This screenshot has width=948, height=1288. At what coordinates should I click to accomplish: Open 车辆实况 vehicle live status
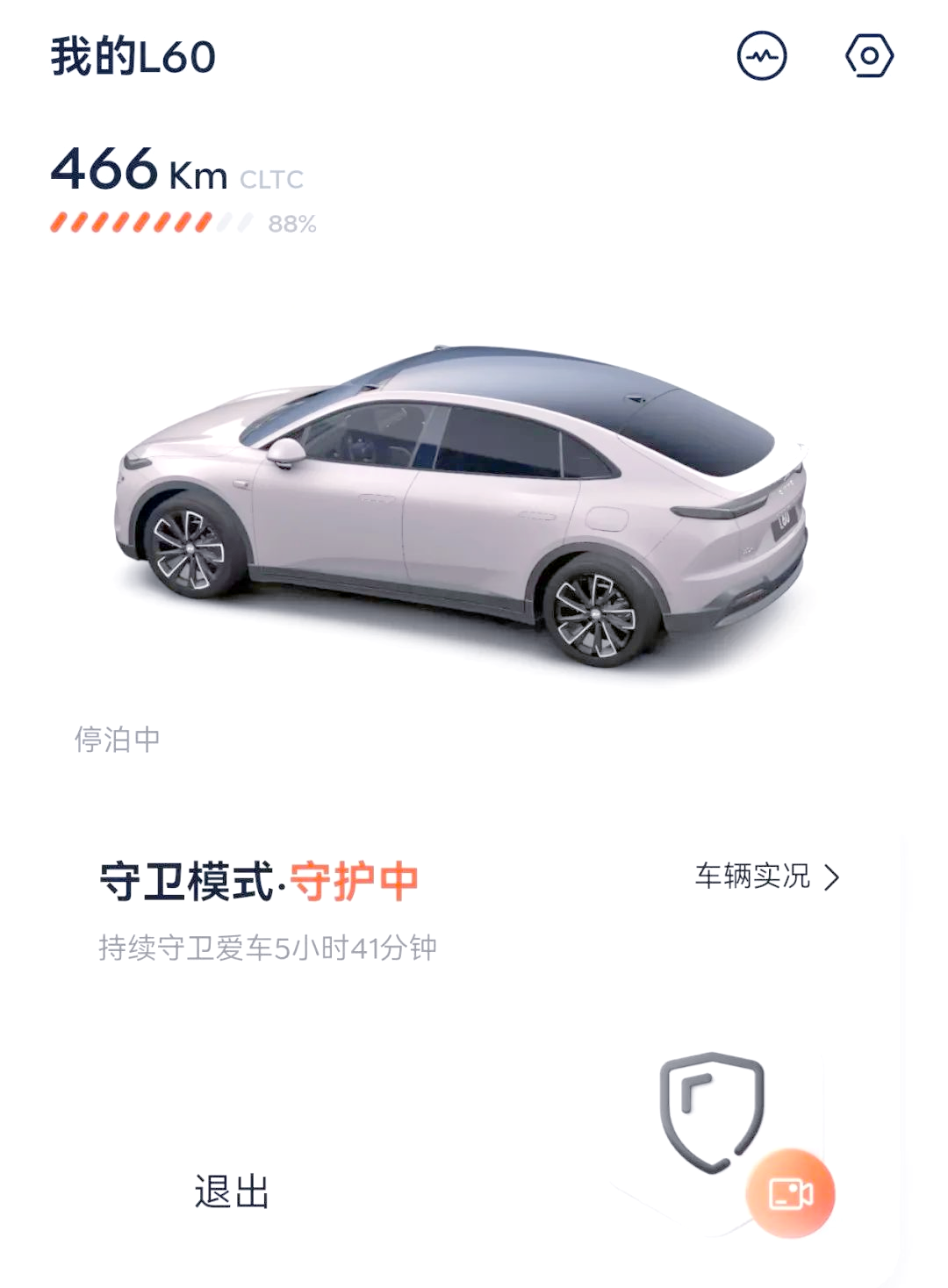(x=766, y=876)
